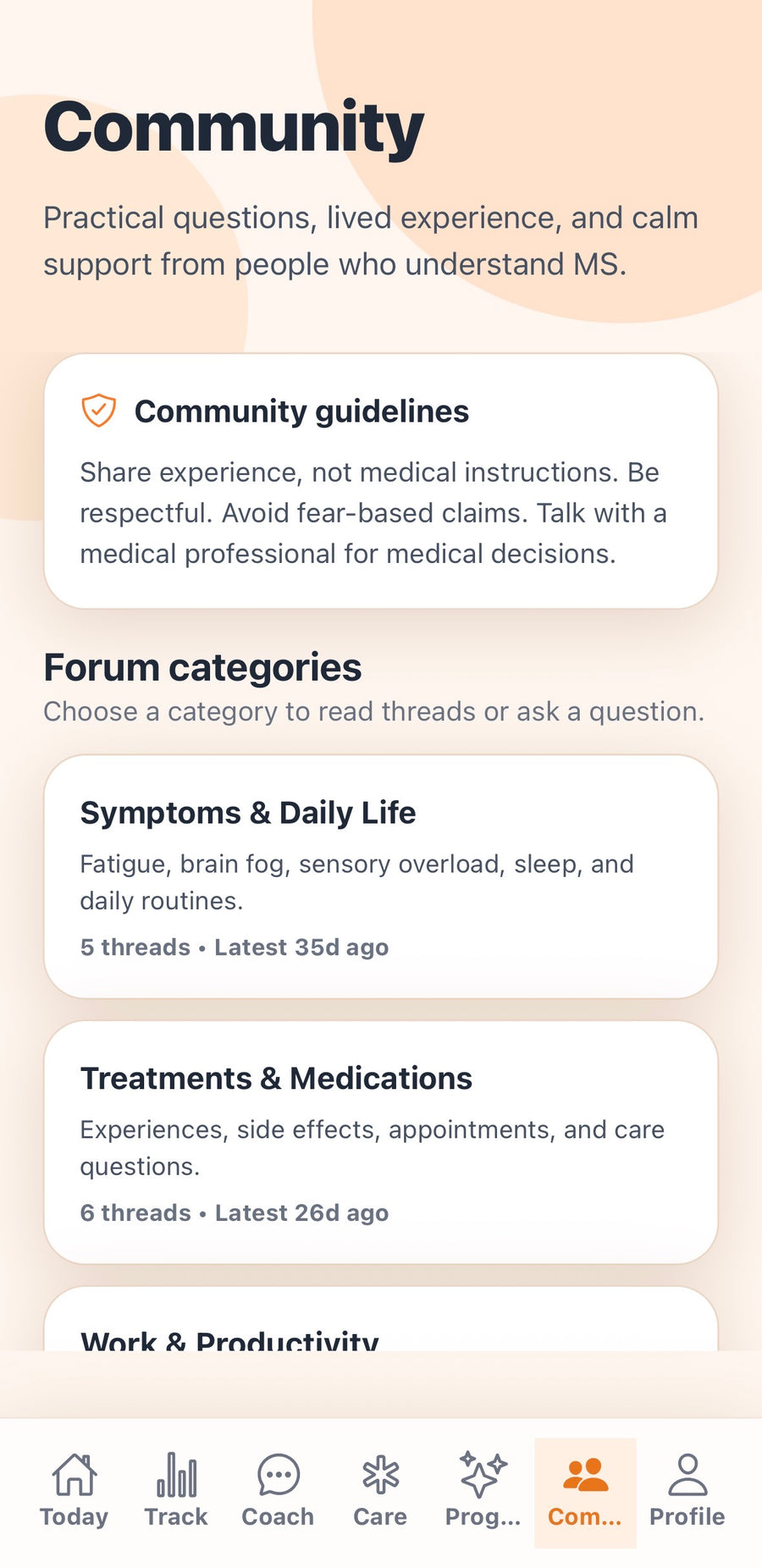Open the Work & Productivity category
Screen dimensions: 762x1568
click(381, 1318)
